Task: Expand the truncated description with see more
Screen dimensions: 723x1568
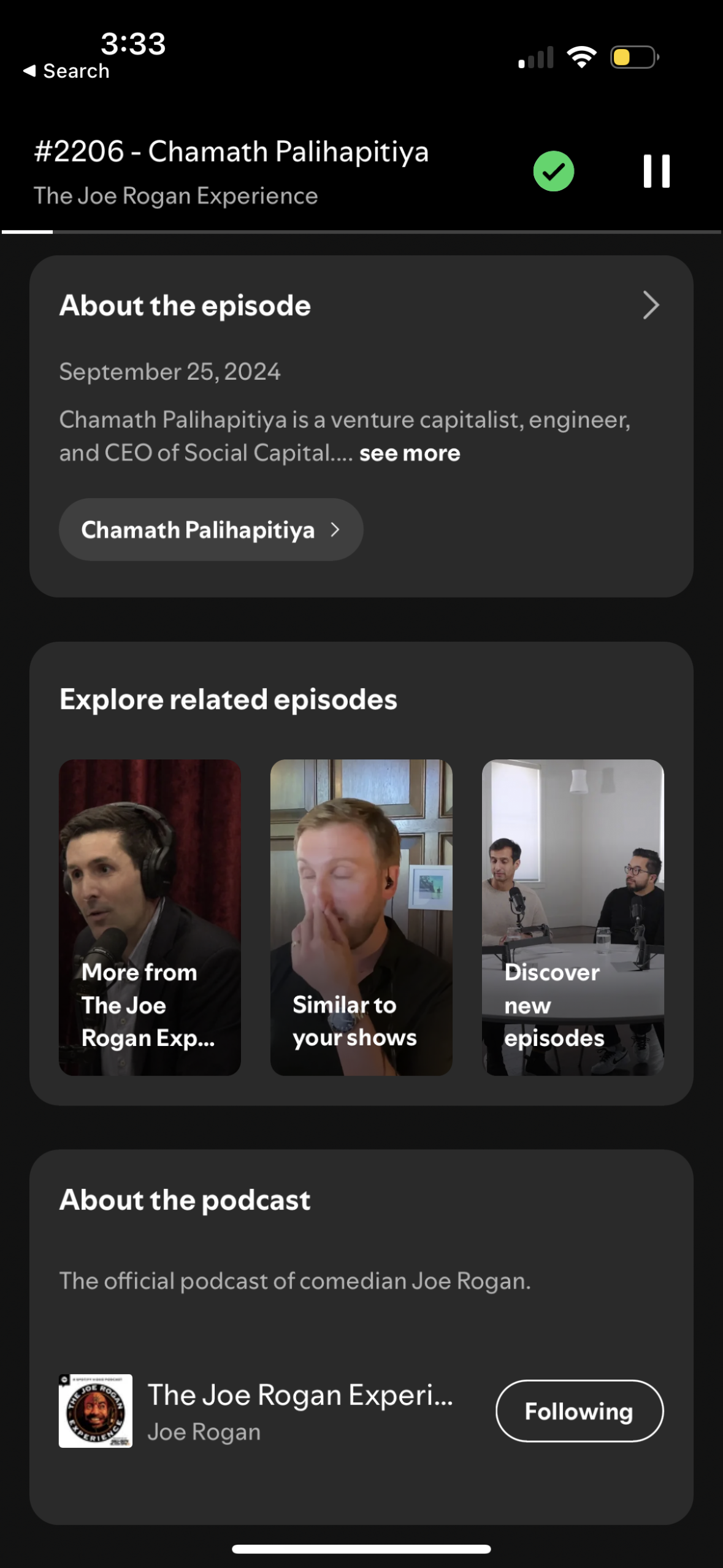Action: click(408, 453)
